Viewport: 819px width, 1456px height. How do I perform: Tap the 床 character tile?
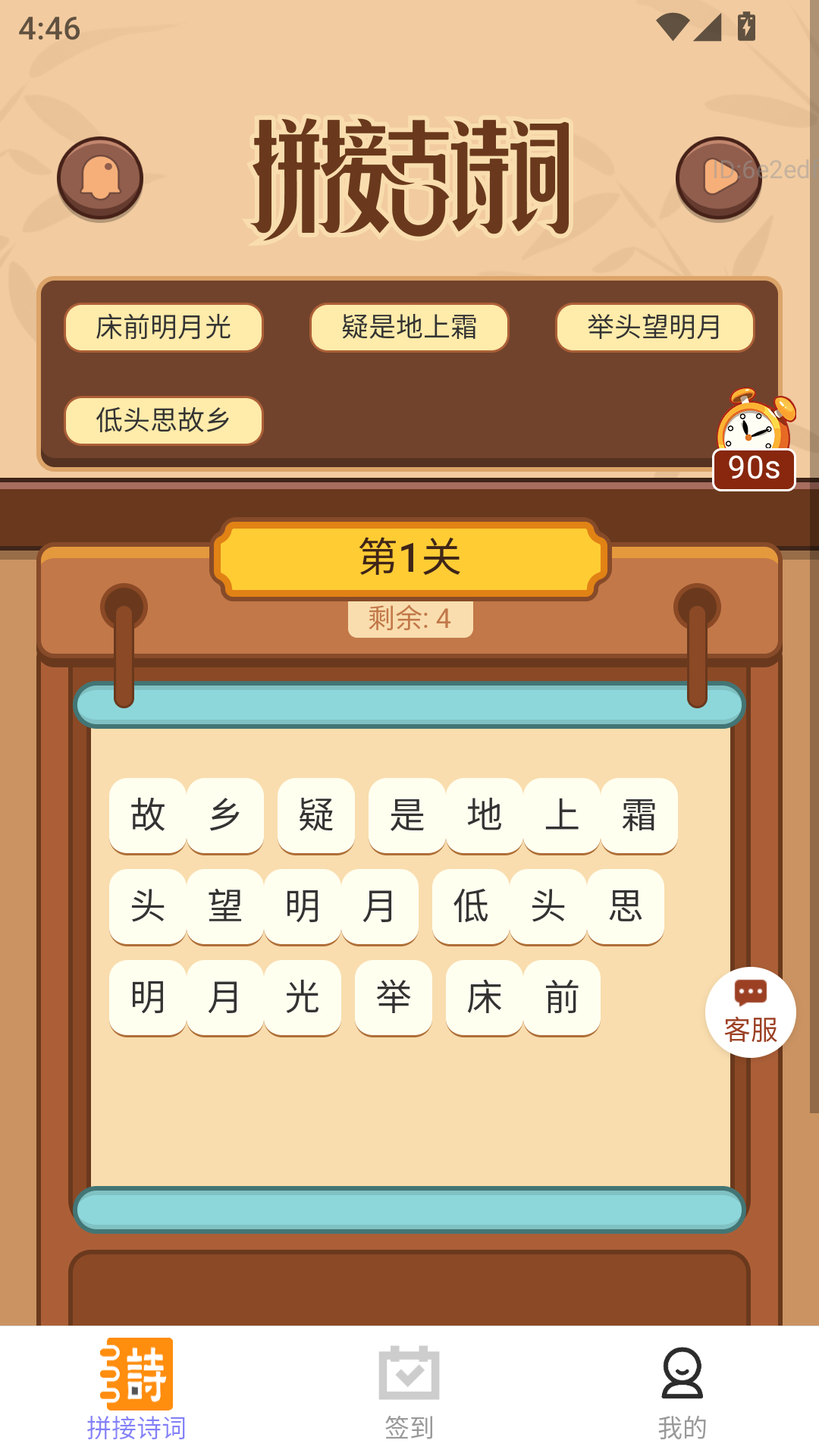click(x=484, y=999)
